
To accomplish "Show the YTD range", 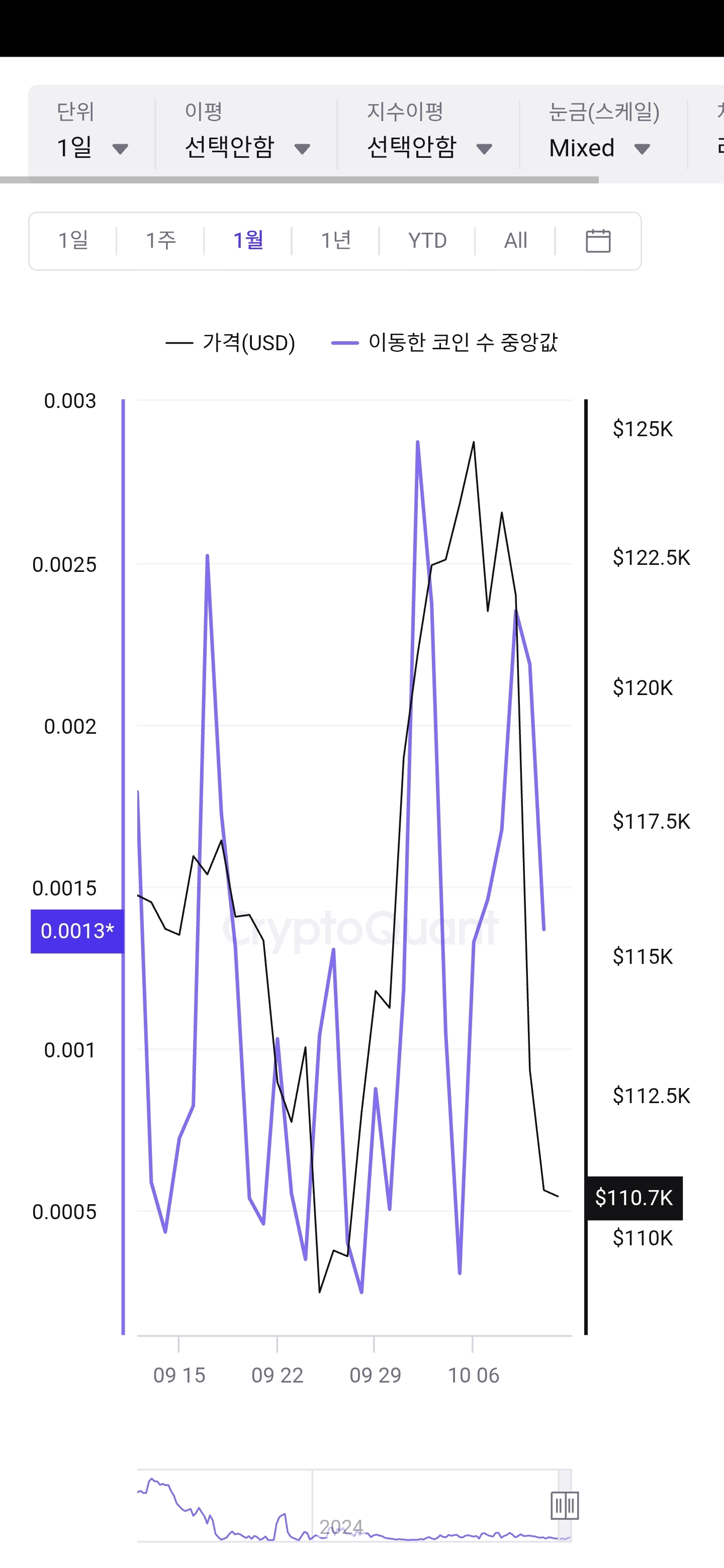I will pos(427,240).
